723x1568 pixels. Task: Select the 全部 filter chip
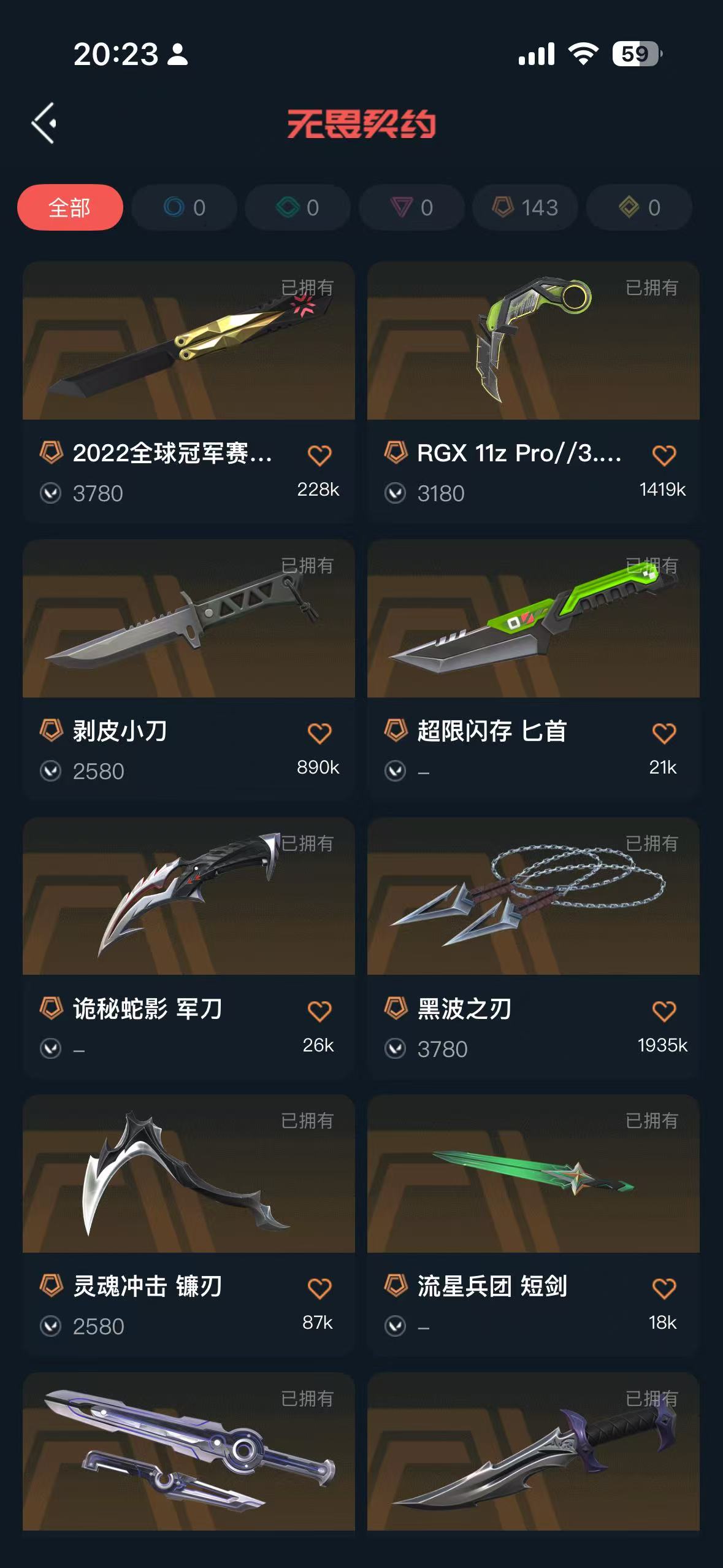point(70,207)
